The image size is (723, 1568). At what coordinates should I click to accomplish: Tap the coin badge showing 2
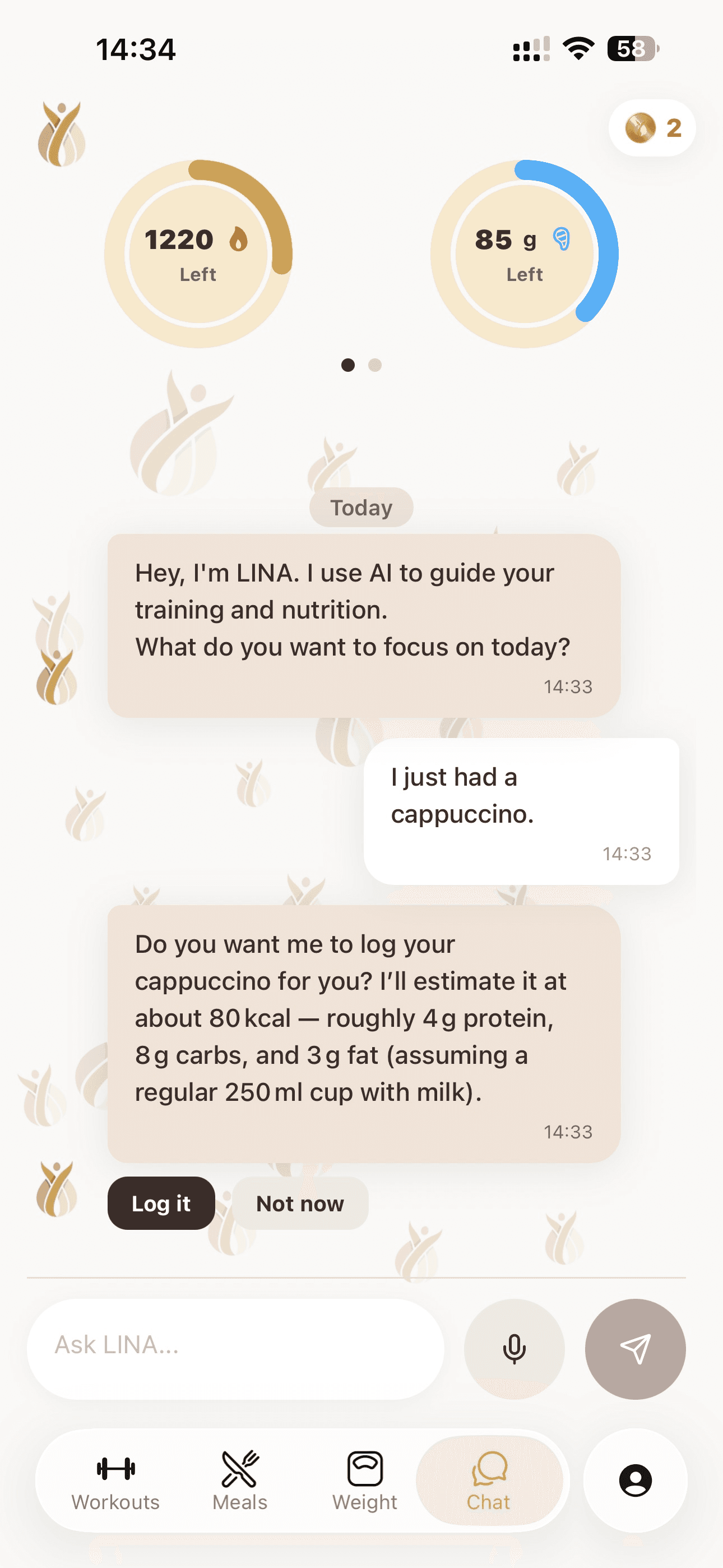(x=652, y=127)
